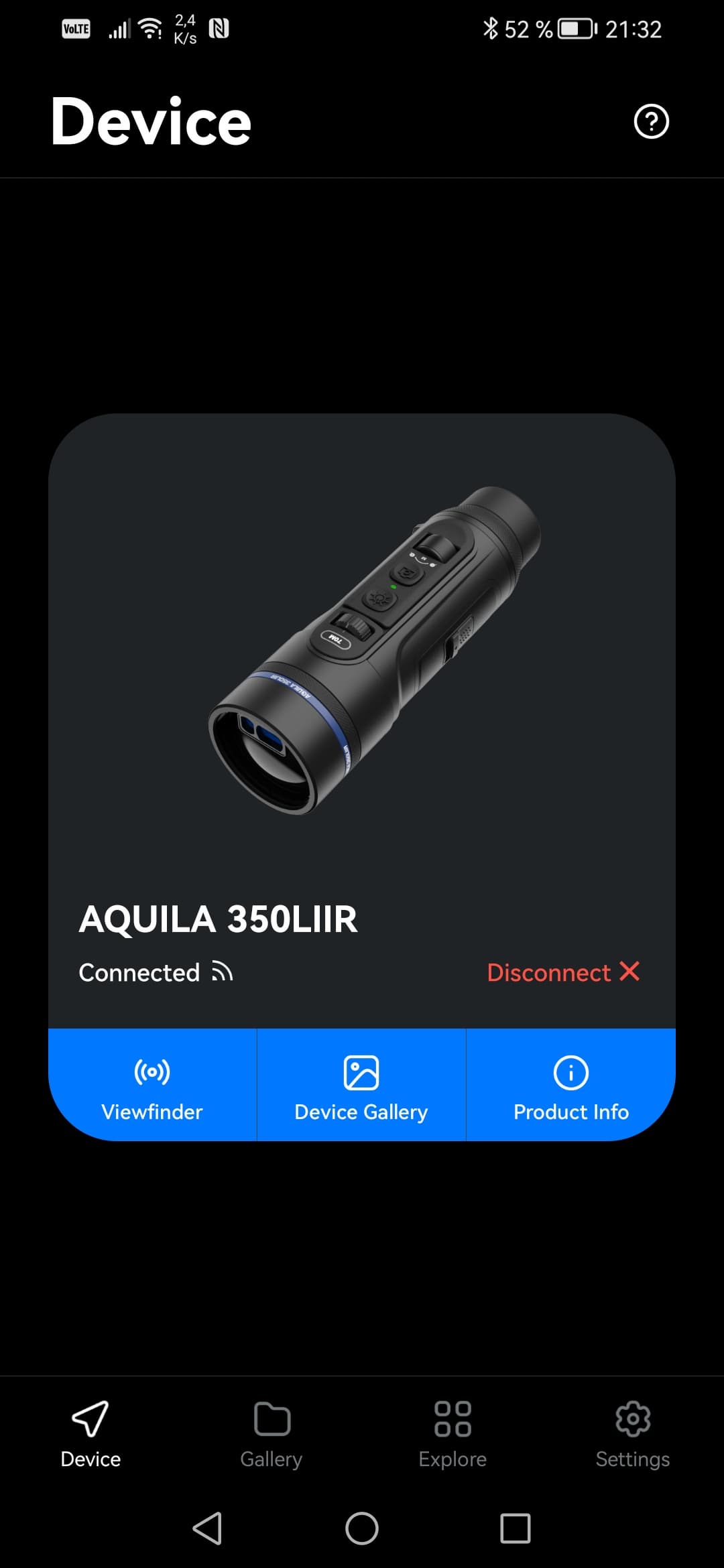View Product Info
The width and height of the screenshot is (724, 1568).
(x=570, y=1086)
